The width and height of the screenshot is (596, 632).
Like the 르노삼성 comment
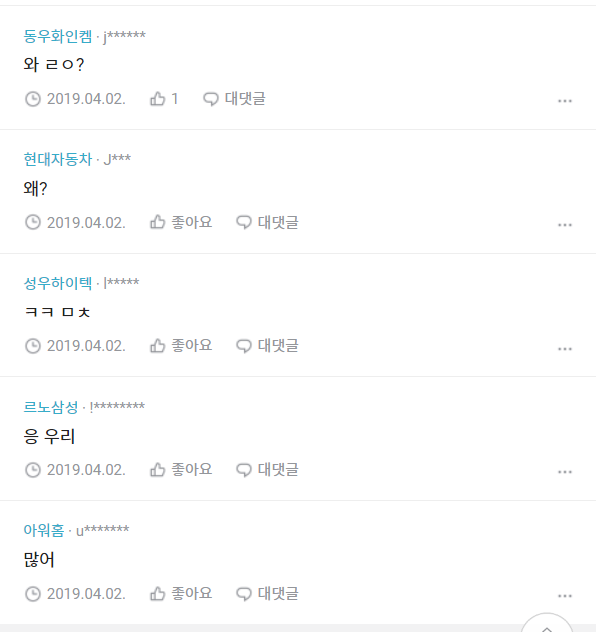click(181, 470)
